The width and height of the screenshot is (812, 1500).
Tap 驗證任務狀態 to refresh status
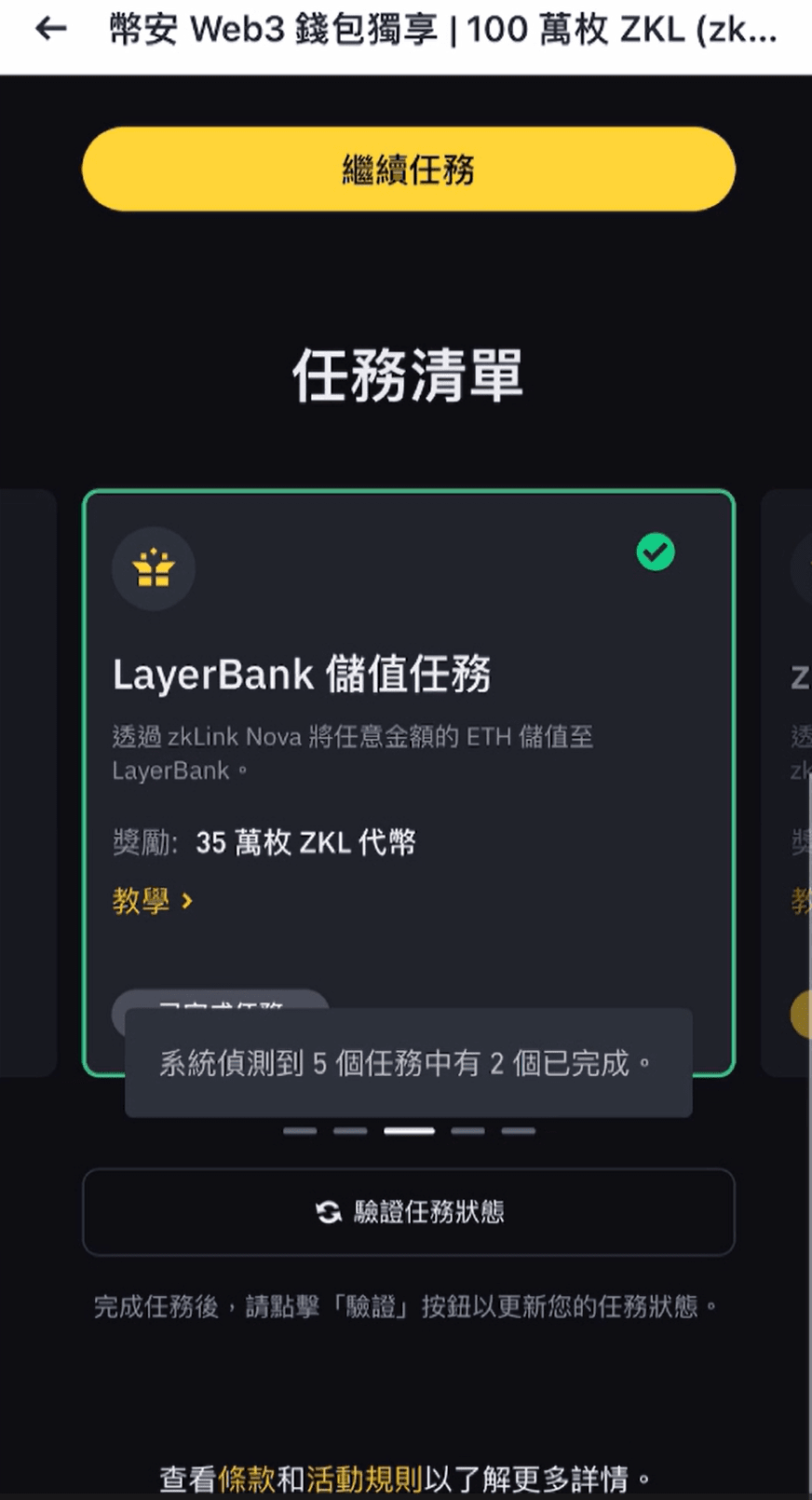point(408,1211)
